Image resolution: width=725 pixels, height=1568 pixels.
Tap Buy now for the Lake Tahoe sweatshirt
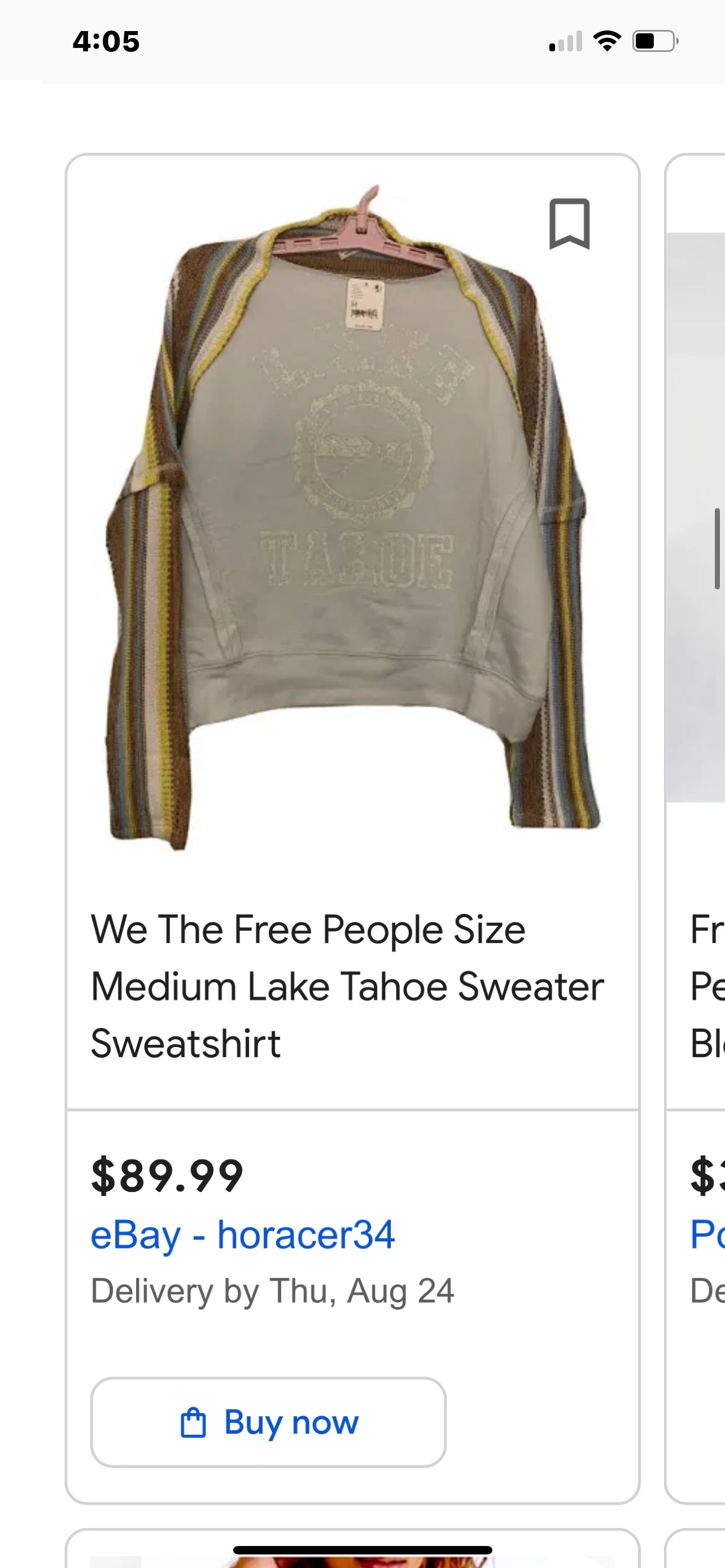pyautogui.click(x=268, y=1422)
